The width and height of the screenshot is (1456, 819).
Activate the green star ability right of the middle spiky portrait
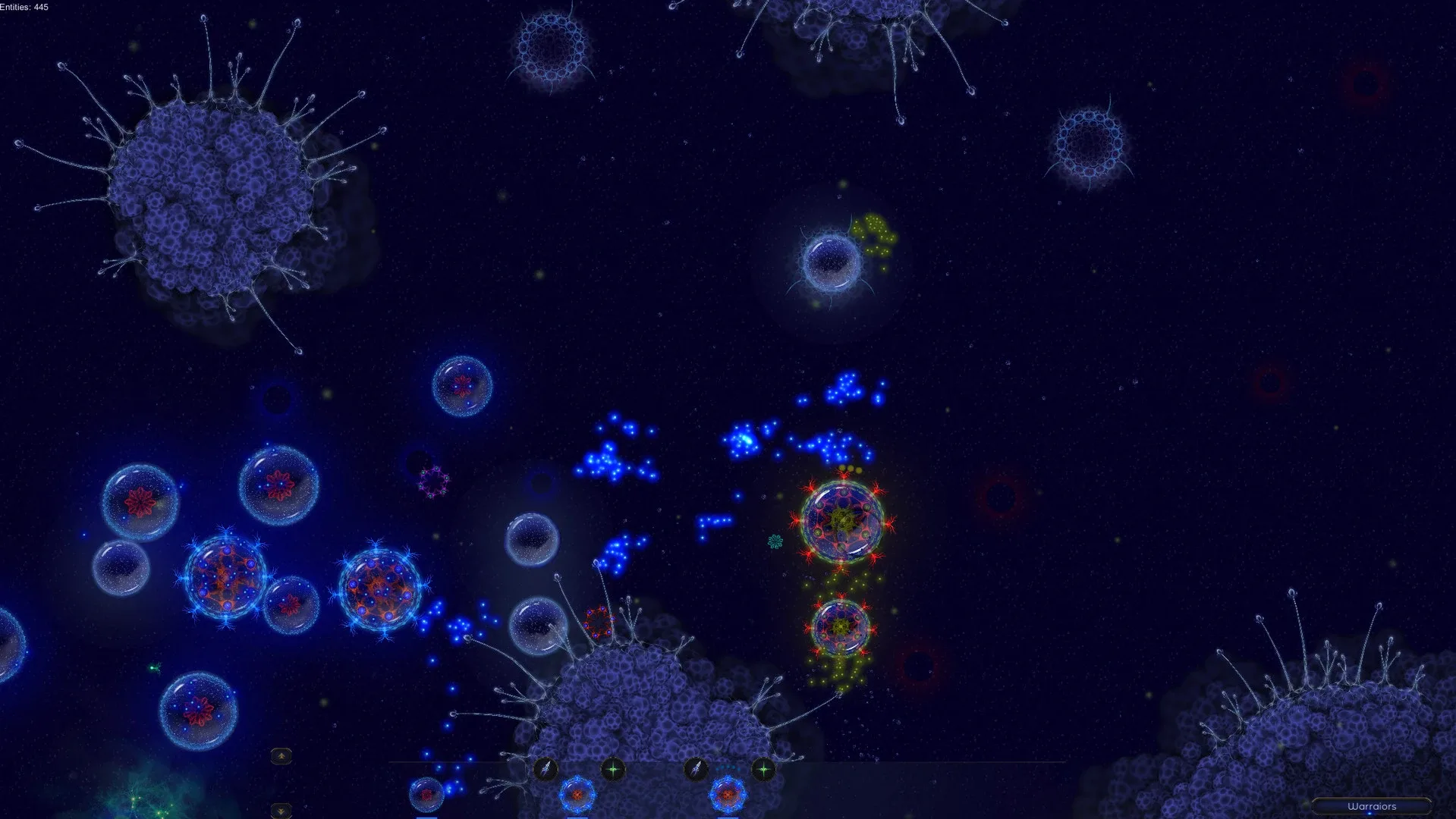[613, 770]
